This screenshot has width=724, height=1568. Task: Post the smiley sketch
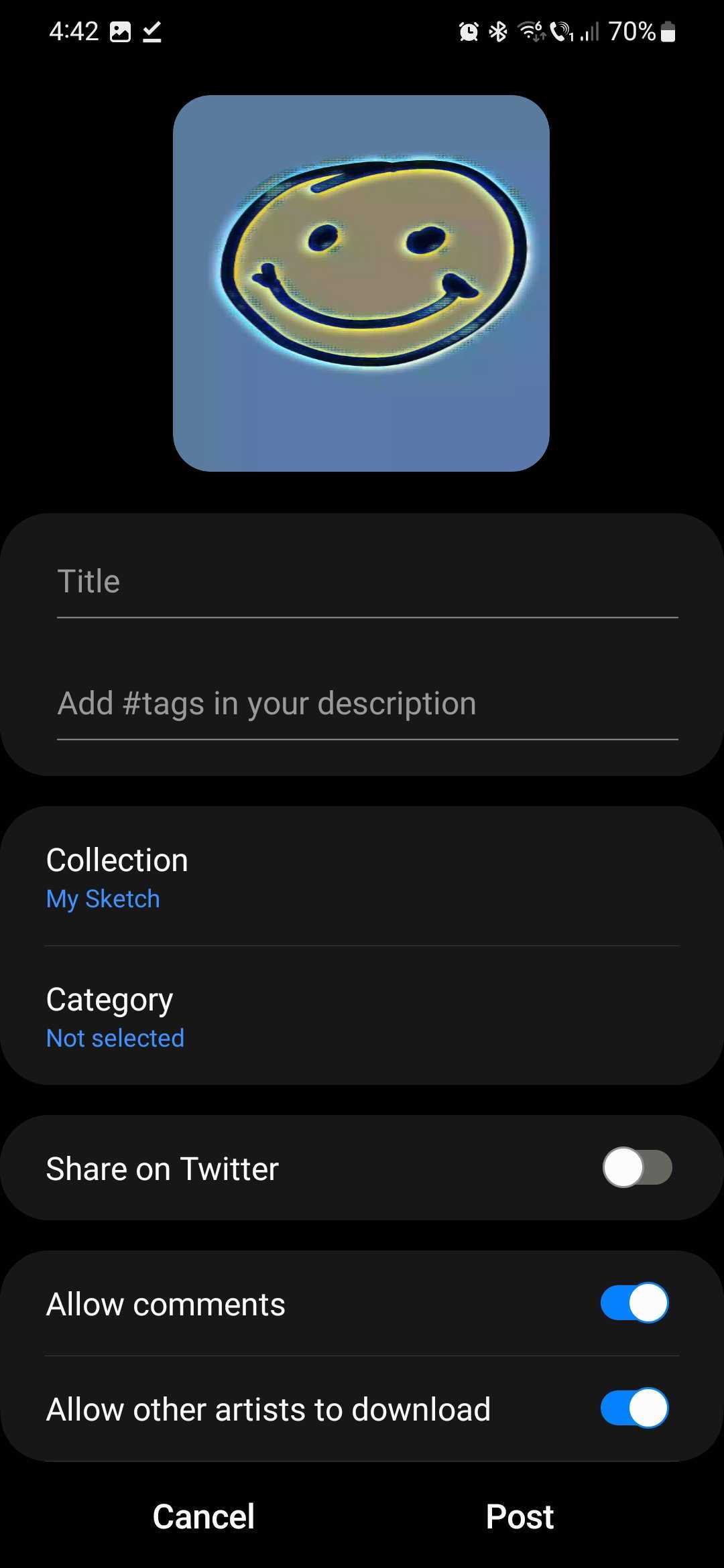[520, 1516]
